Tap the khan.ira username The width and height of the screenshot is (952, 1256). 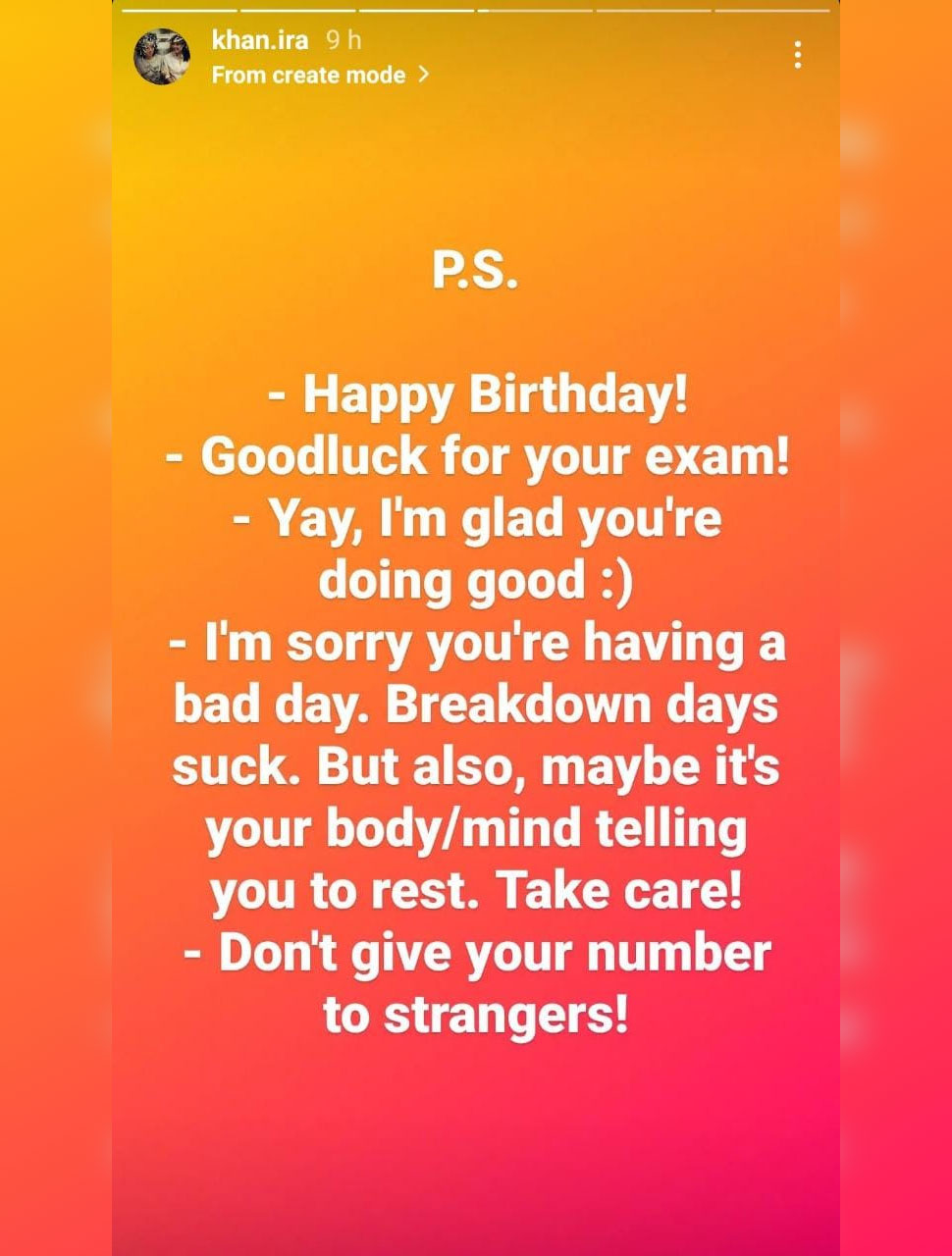click(x=259, y=40)
